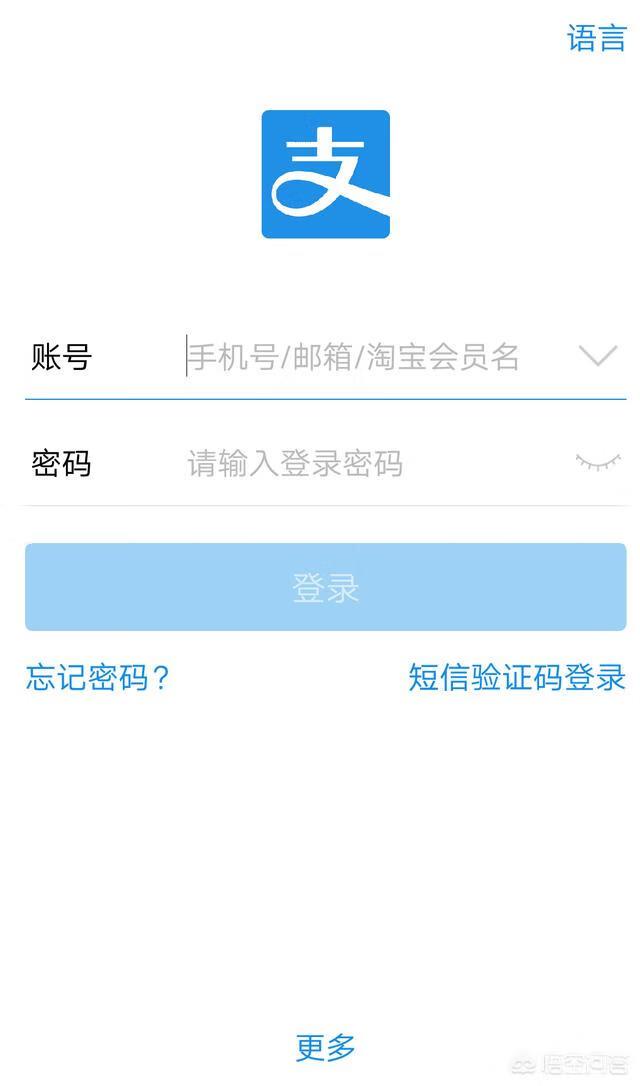This screenshot has height=1086, width=640.
Task: Open the 语言 language settings
Action: (x=596, y=38)
